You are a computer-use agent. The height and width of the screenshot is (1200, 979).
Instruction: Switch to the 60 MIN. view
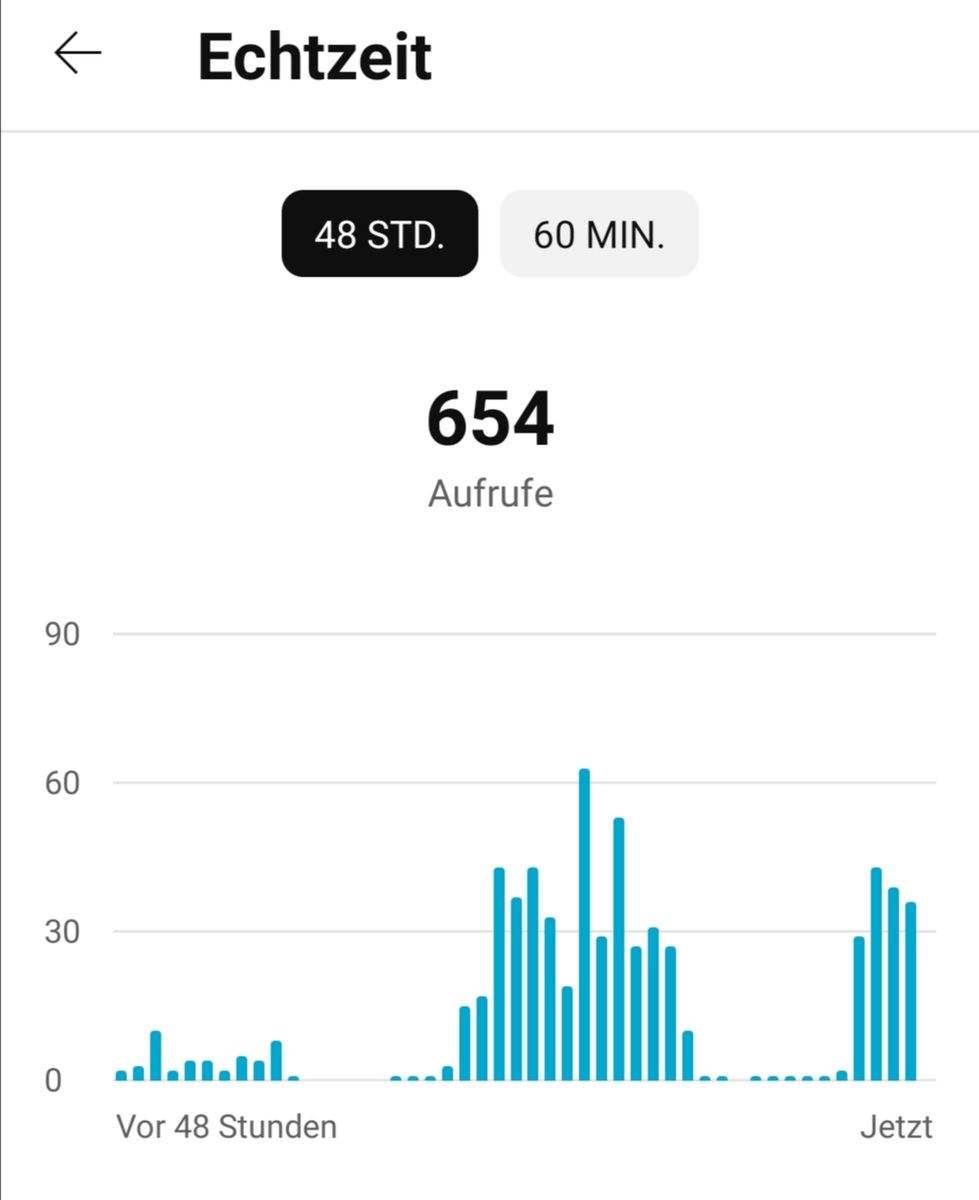tap(598, 234)
